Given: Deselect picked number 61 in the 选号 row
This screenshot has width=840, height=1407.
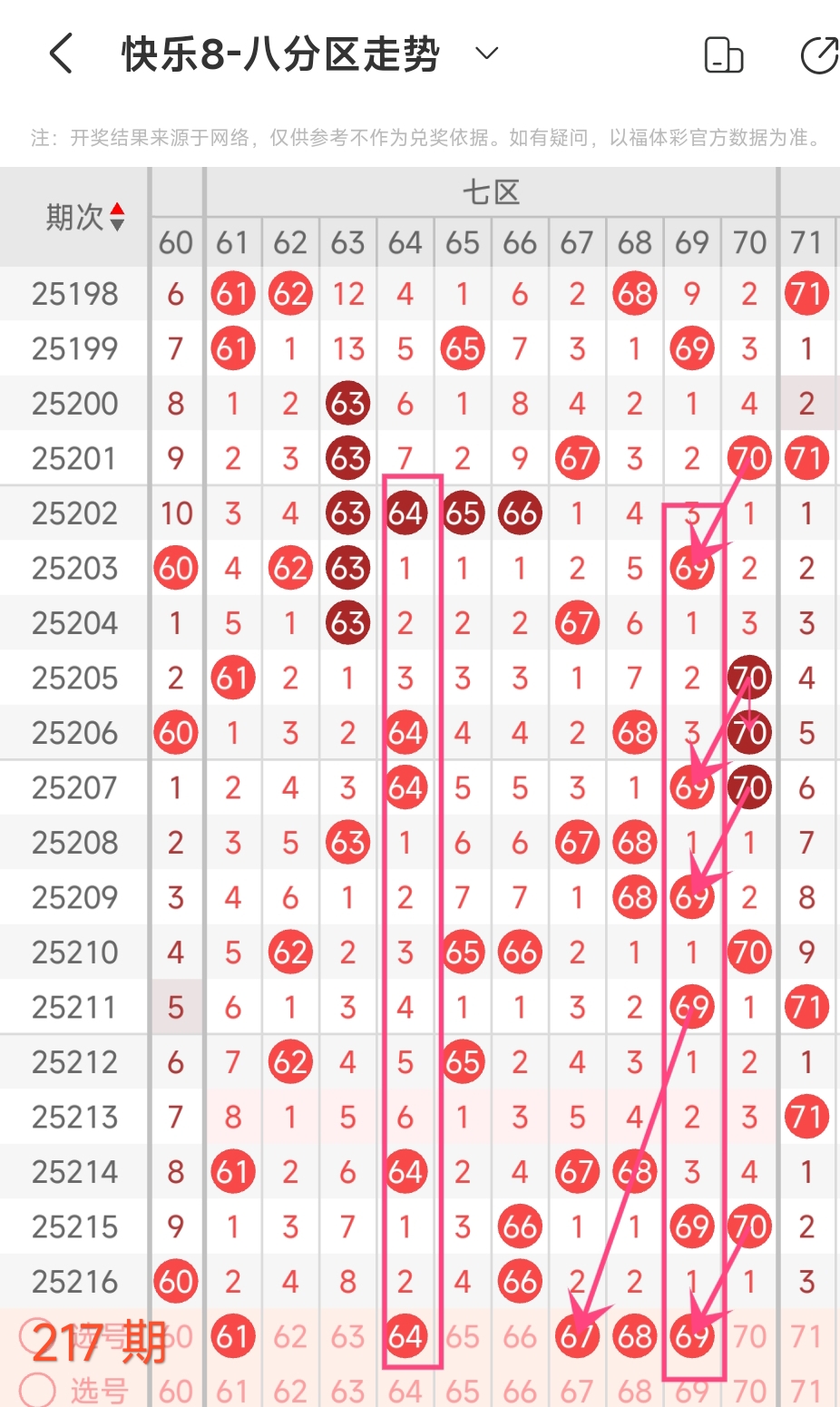Looking at the screenshot, I should [x=233, y=1336].
